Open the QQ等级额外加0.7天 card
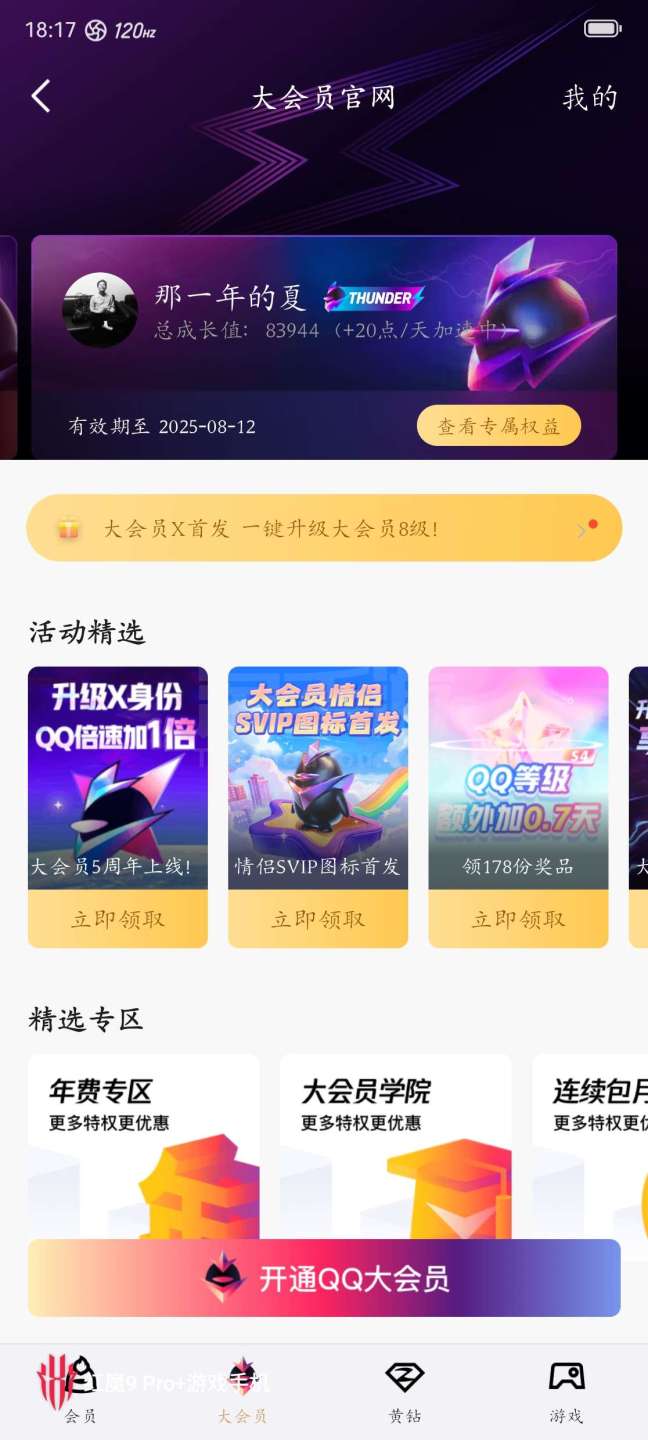648x1440 pixels. point(518,770)
